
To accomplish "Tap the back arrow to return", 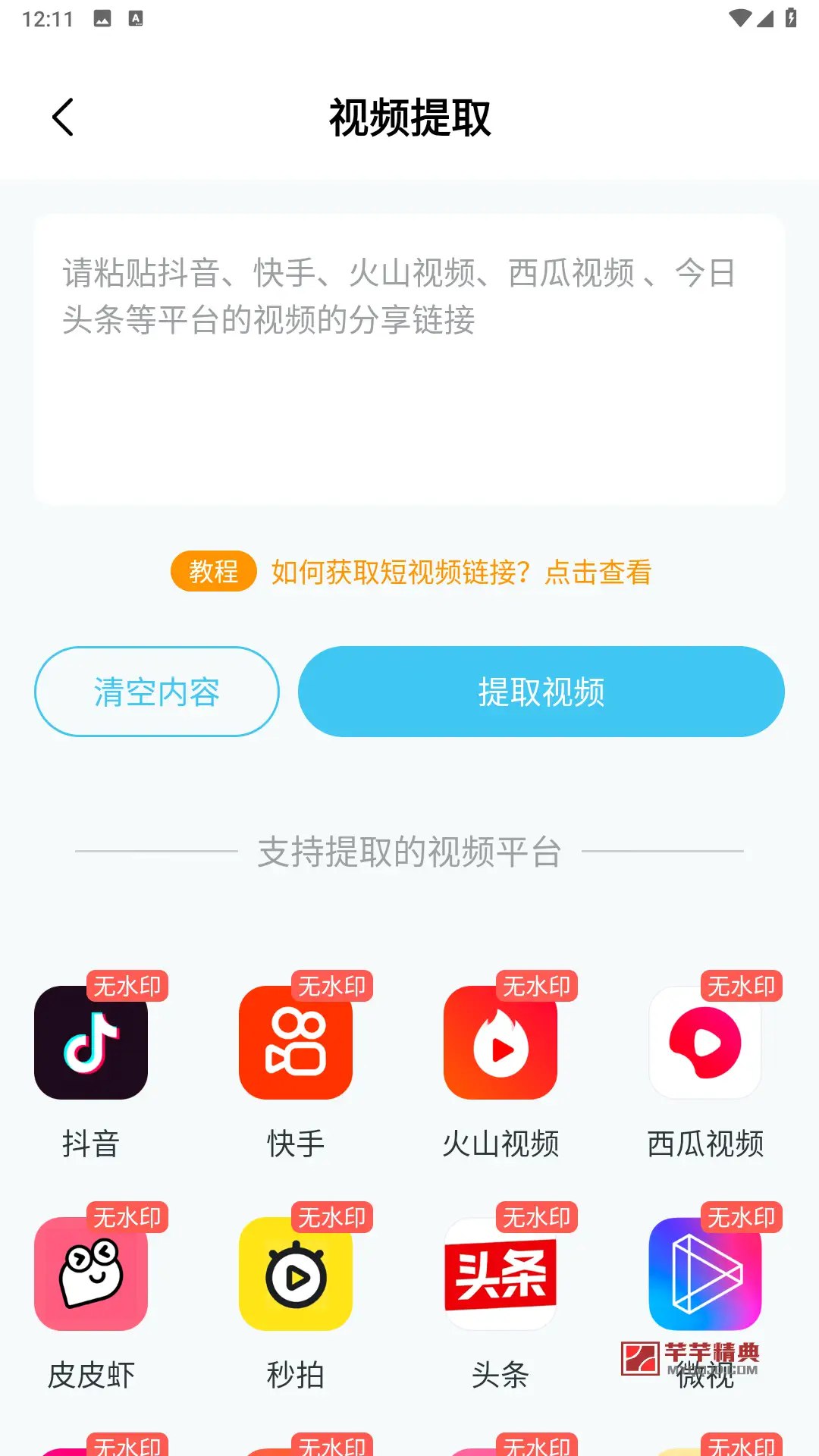I will click(63, 118).
